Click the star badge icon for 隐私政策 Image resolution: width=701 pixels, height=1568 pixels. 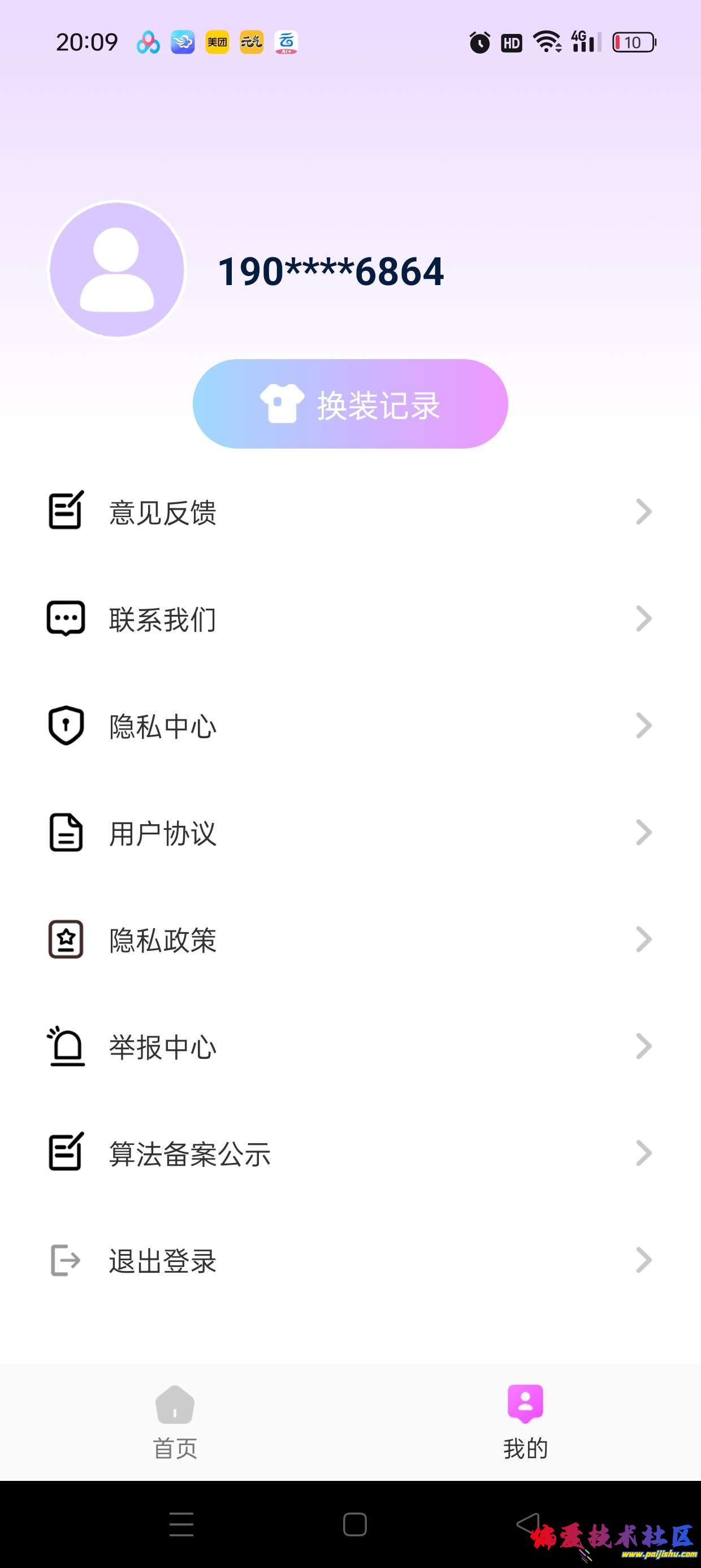coord(65,940)
